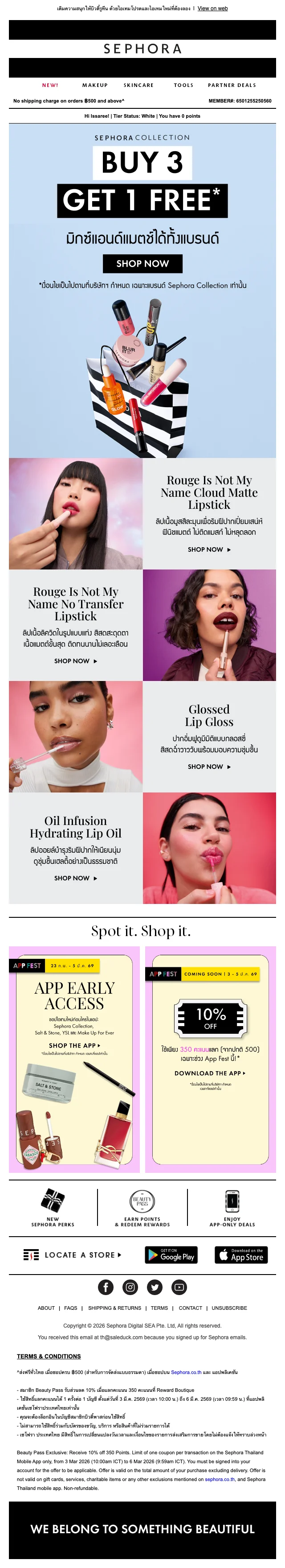Open the FAQS link

click(70, 1308)
